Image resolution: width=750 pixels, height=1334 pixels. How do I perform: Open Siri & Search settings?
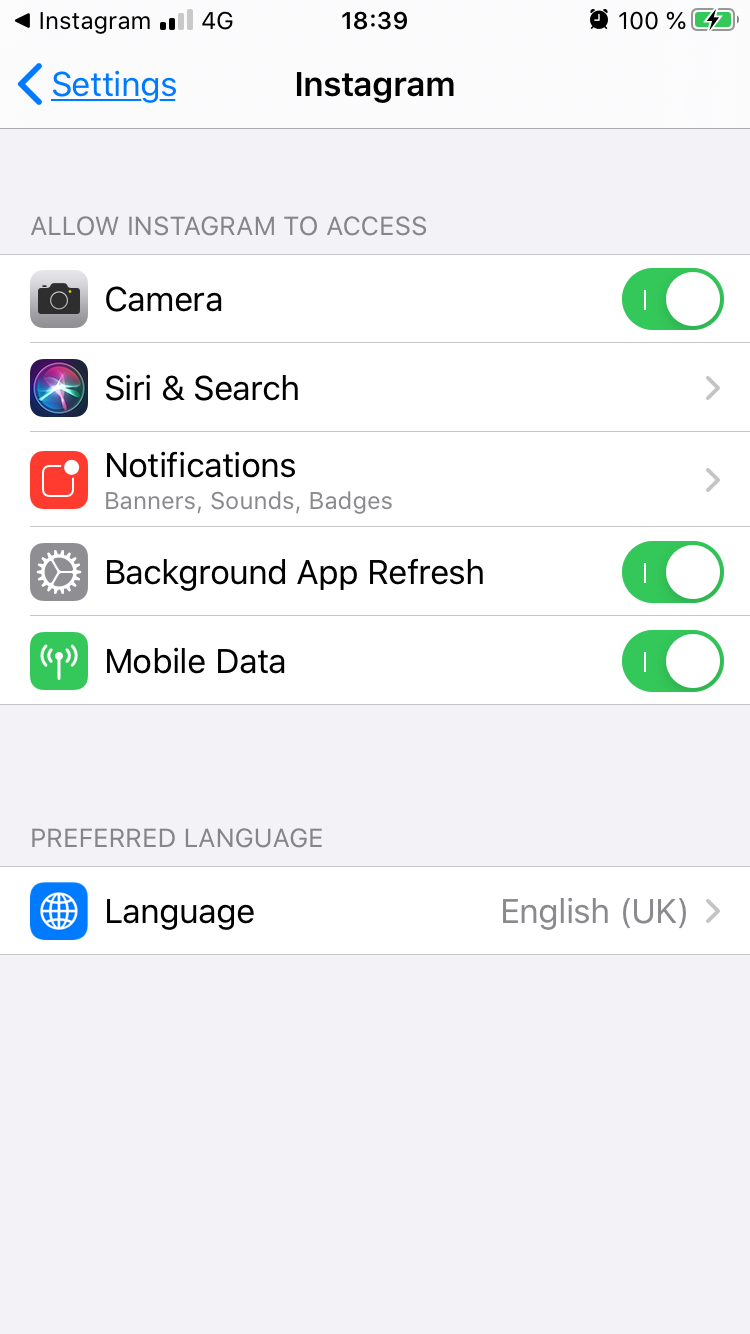coord(375,388)
